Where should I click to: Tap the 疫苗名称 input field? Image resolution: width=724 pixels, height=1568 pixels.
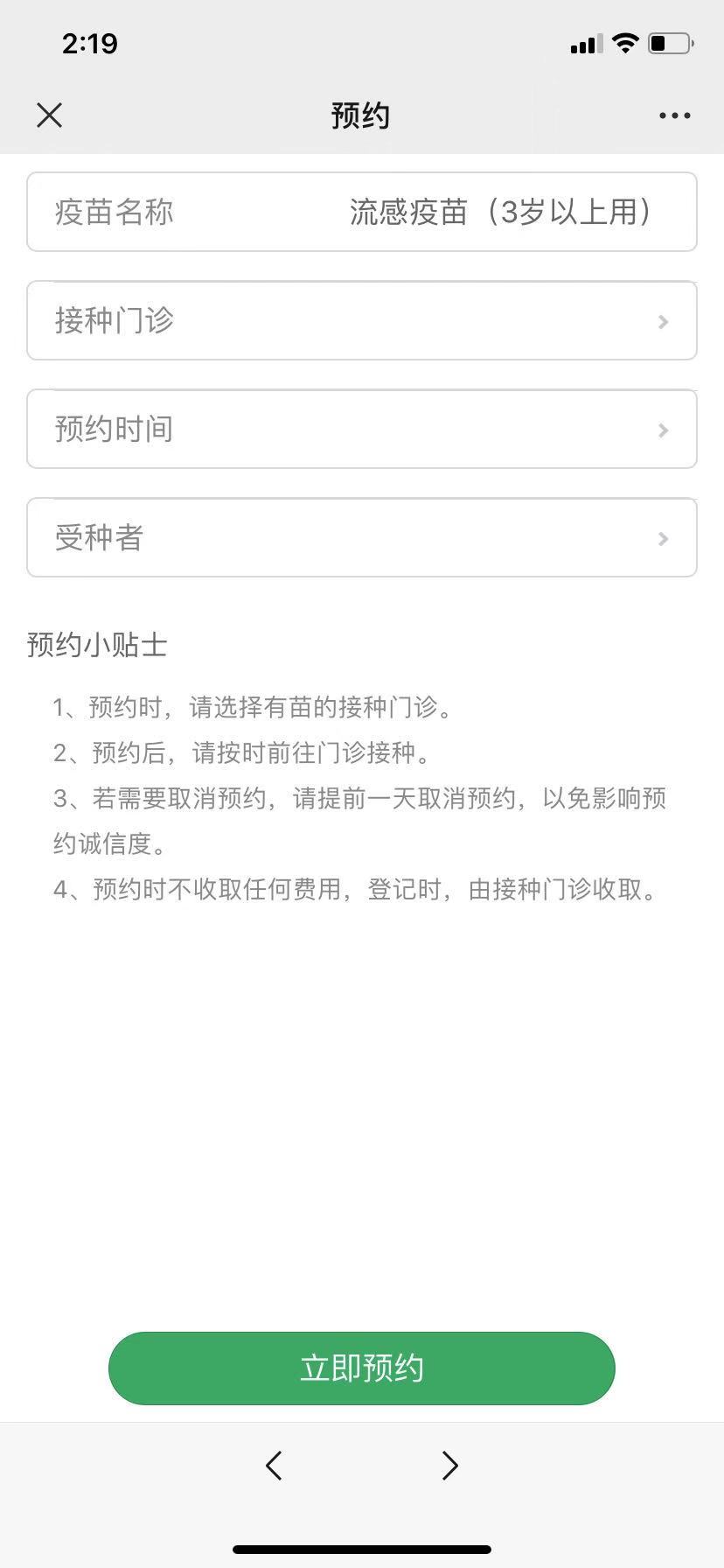112,212
